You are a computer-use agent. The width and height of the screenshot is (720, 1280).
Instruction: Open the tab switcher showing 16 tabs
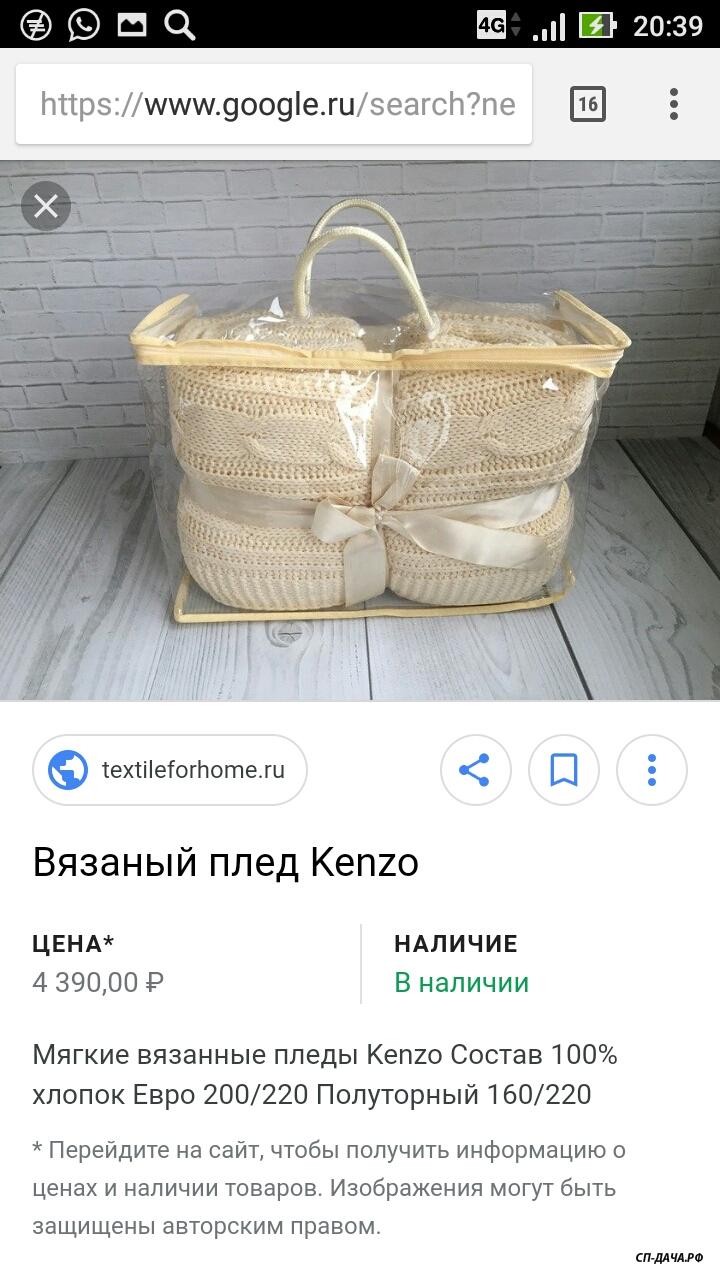pyautogui.click(x=588, y=104)
